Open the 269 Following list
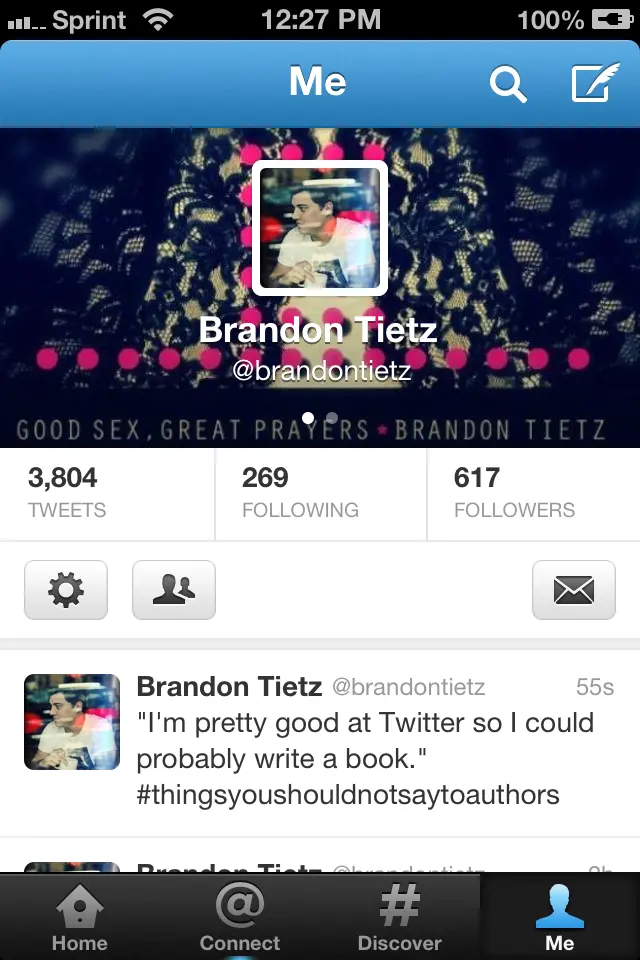 coord(320,494)
